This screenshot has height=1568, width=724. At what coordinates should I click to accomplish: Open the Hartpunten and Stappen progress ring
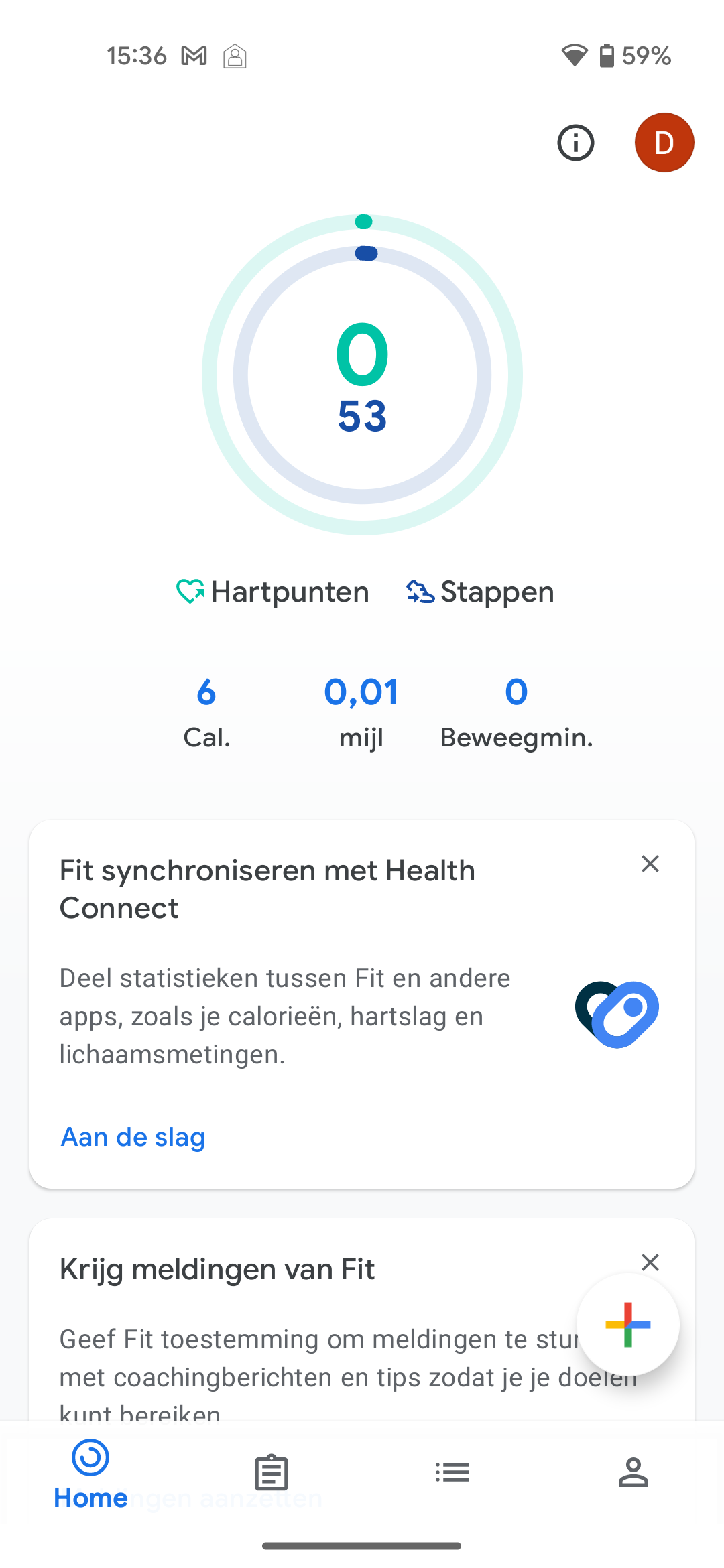click(362, 374)
